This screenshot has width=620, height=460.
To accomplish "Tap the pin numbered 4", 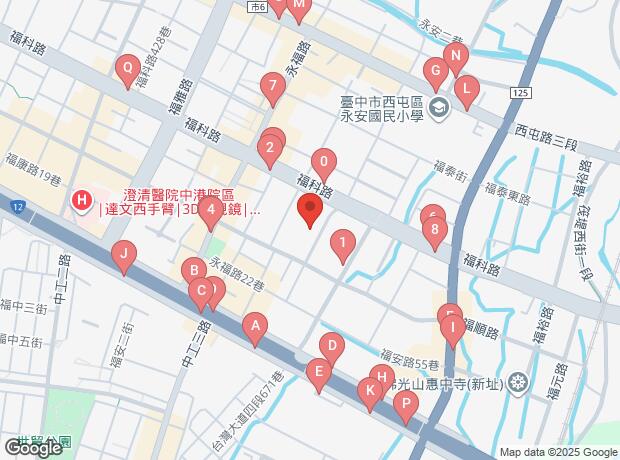I will point(211,214).
